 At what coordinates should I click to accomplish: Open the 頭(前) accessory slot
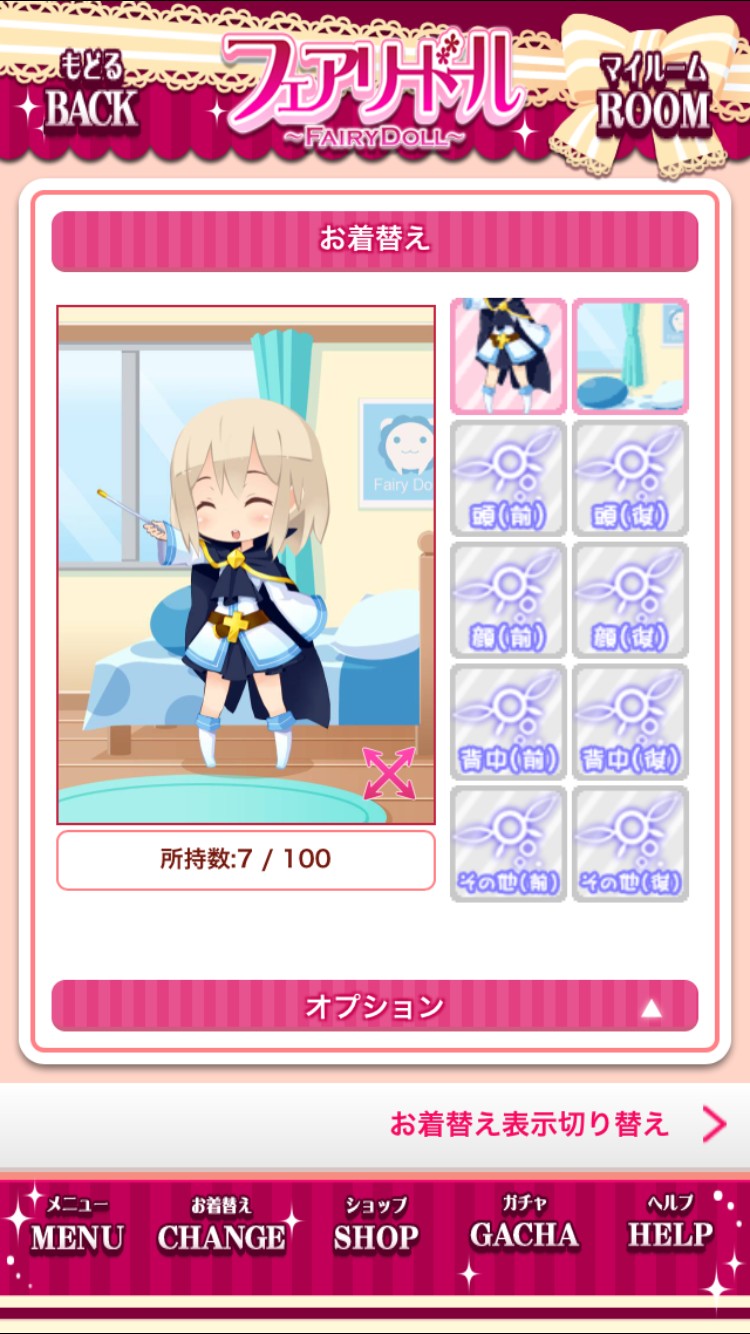pos(508,478)
